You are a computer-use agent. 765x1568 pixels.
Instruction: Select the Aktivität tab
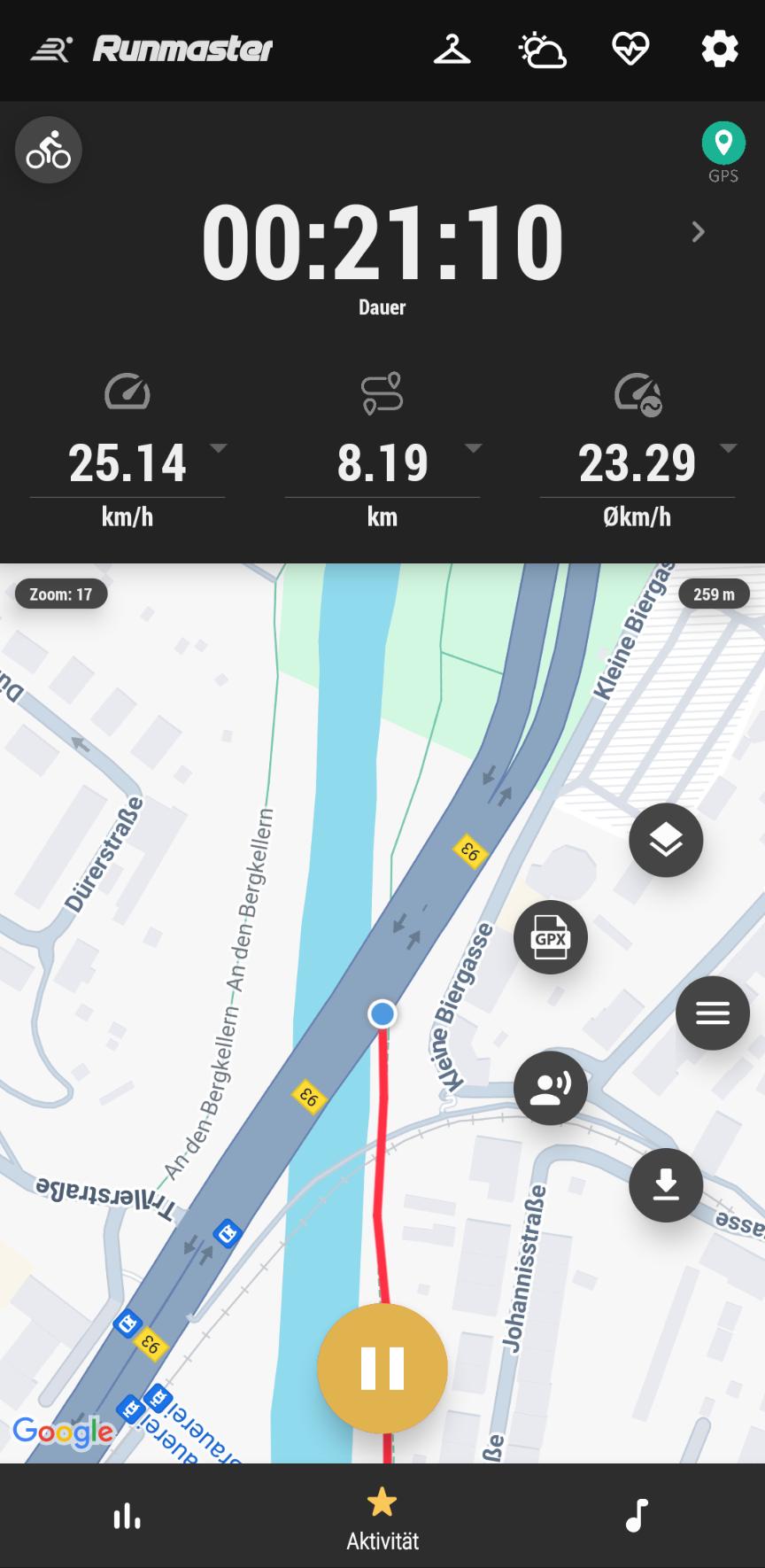[382, 1519]
